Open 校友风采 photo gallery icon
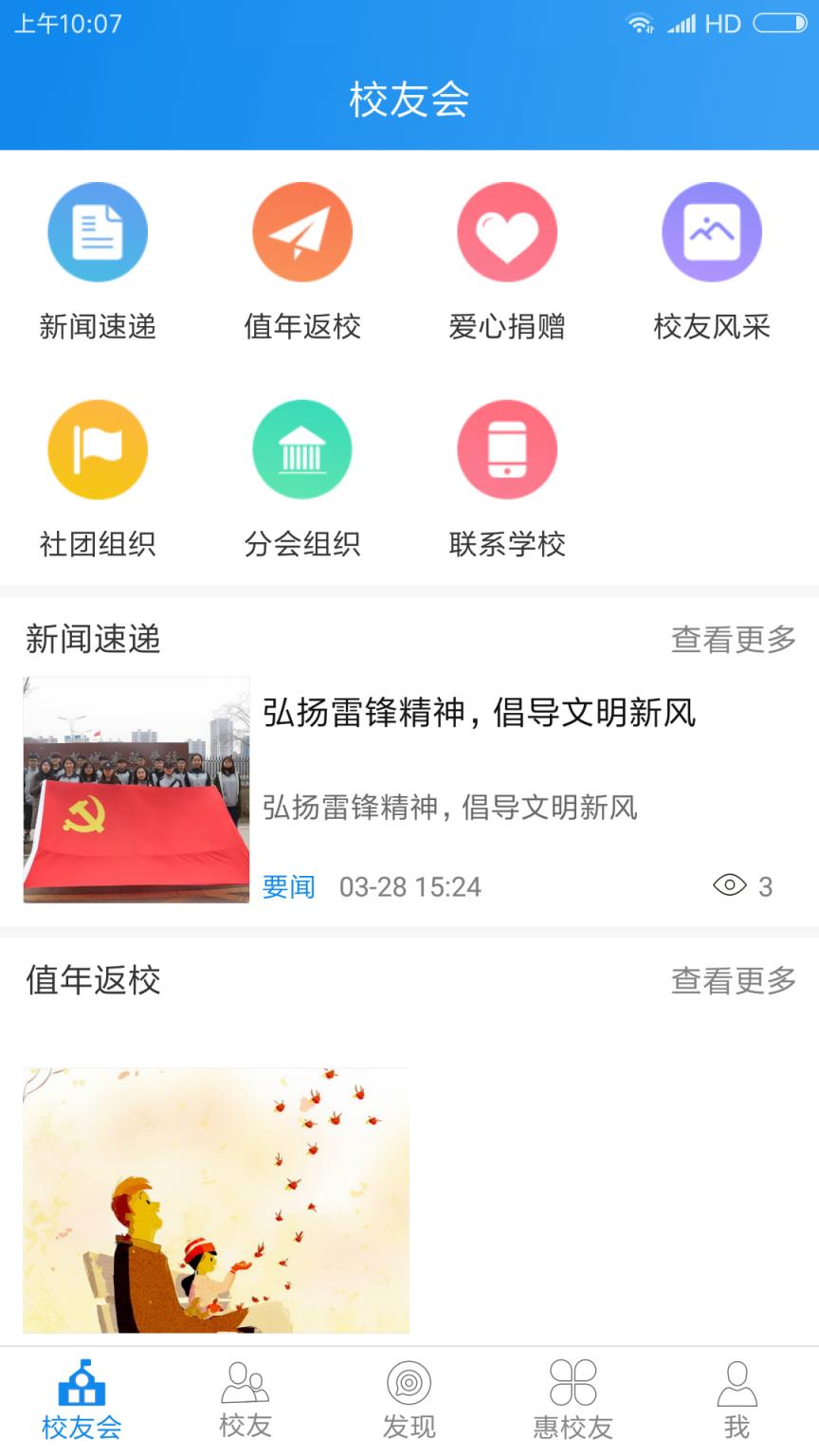Screen dimensions: 819x1456 coord(711,230)
